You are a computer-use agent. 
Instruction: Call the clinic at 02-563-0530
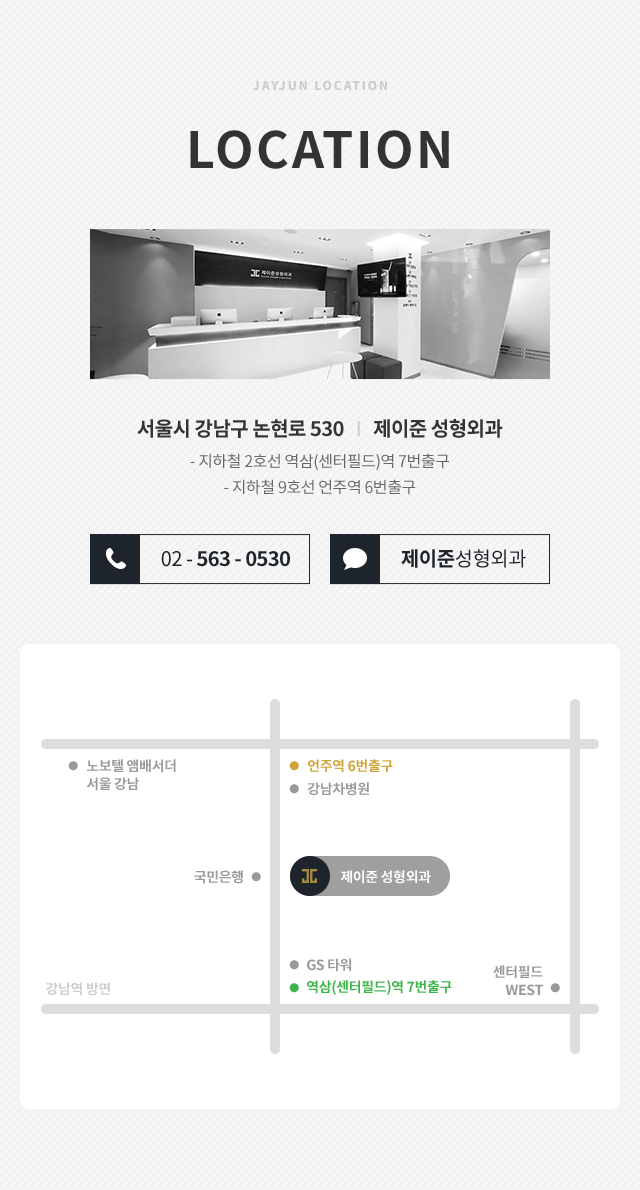[x=200, y=559]
